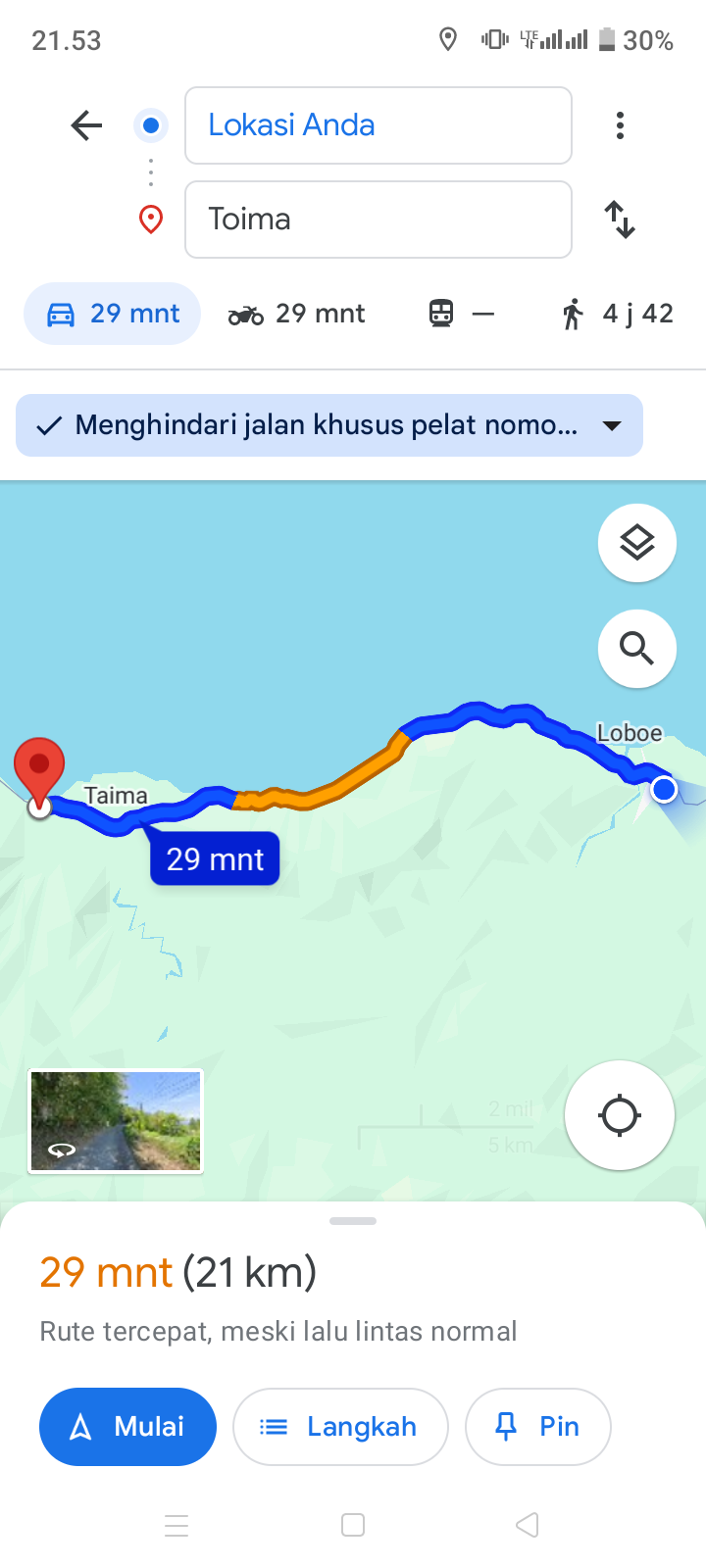Tap the system home button

pos(353,1525)
